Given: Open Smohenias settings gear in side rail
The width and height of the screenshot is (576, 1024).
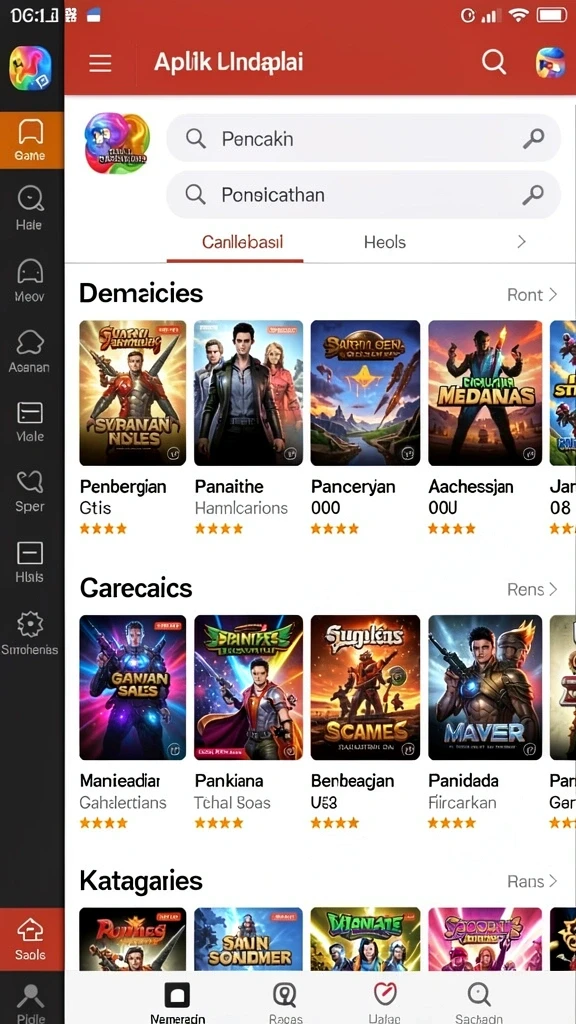Looking at the screenshot, I should (29, 633).
